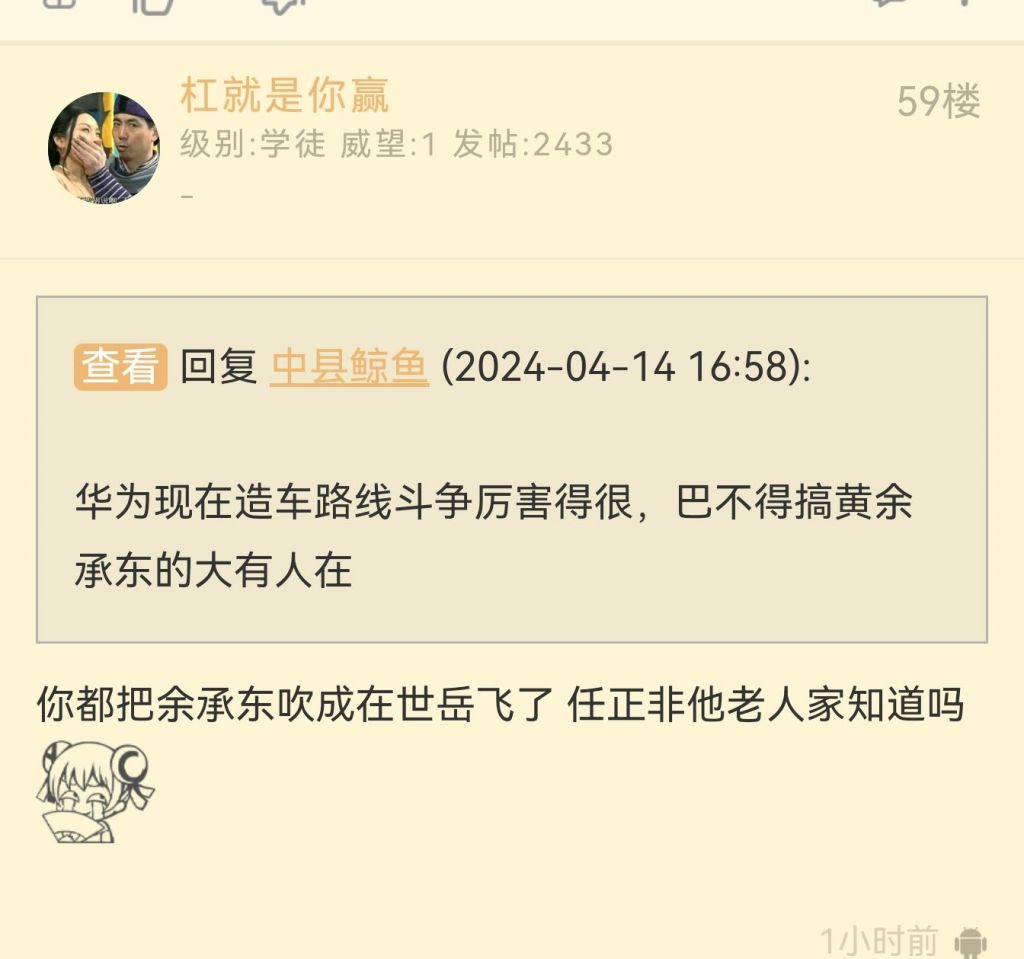Tap 查看 to view the quoted post
The height and width of the screenshot is (959, 1024).
pos(120,368)
